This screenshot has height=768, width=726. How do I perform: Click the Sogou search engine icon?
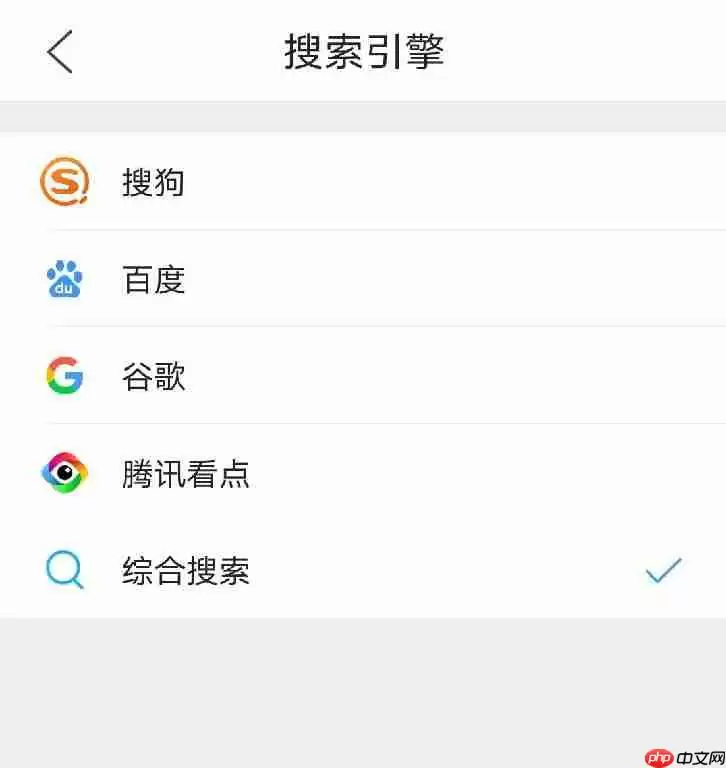(63, 182)
